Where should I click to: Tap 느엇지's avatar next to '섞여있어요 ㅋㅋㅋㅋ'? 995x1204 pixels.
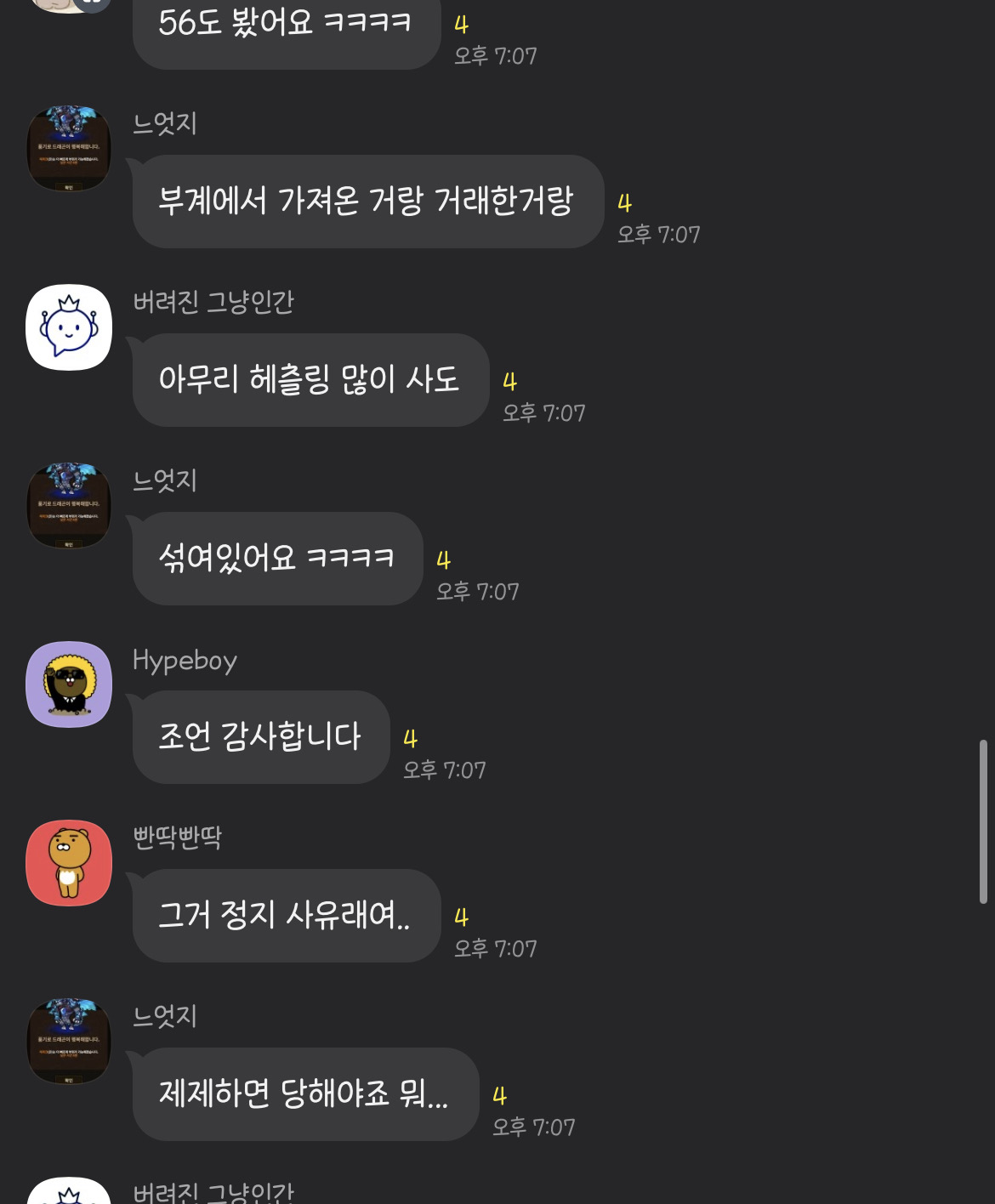point(69,506)
